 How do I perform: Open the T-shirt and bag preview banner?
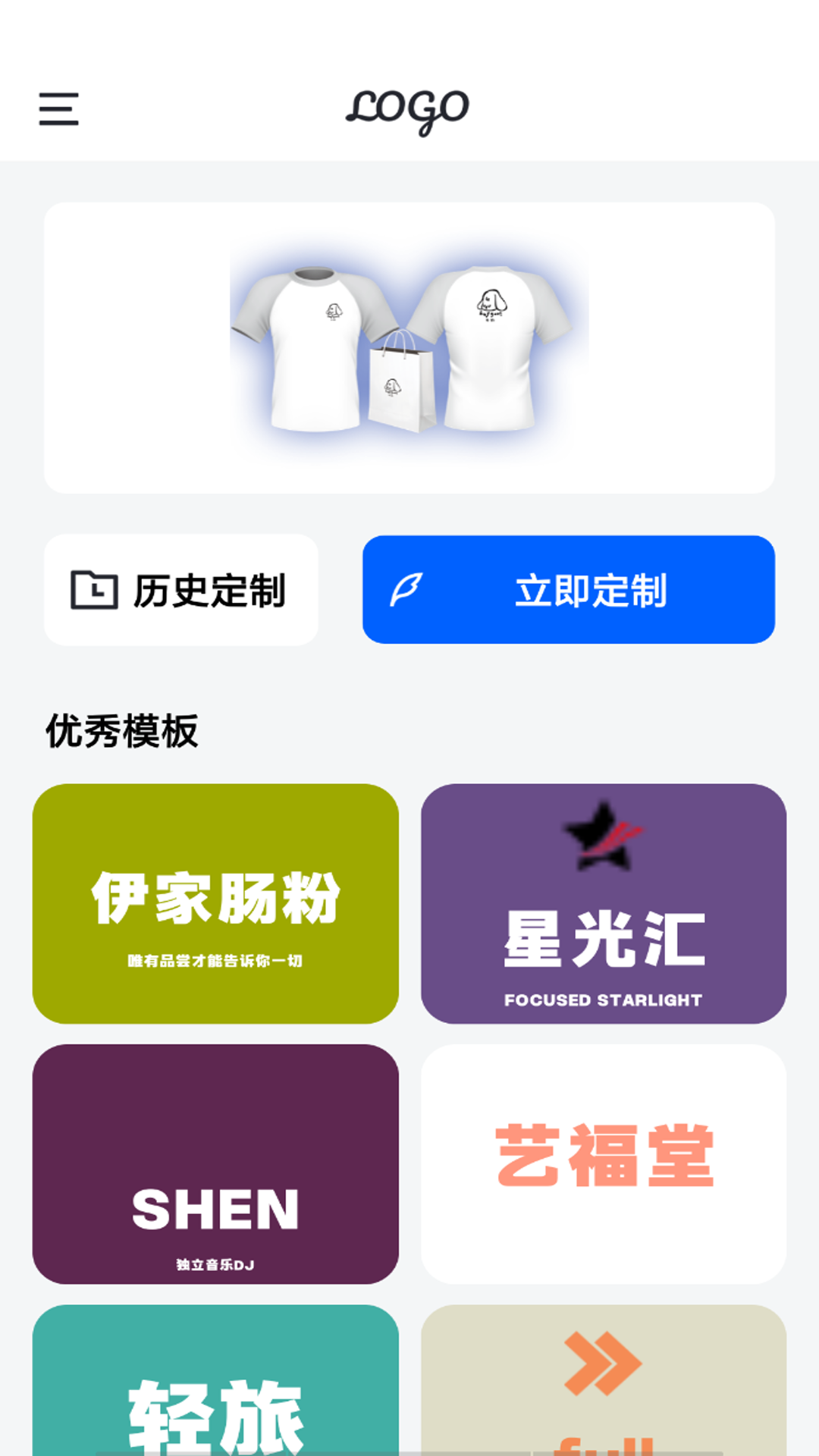pyautogui.click(x=409, y=347)
